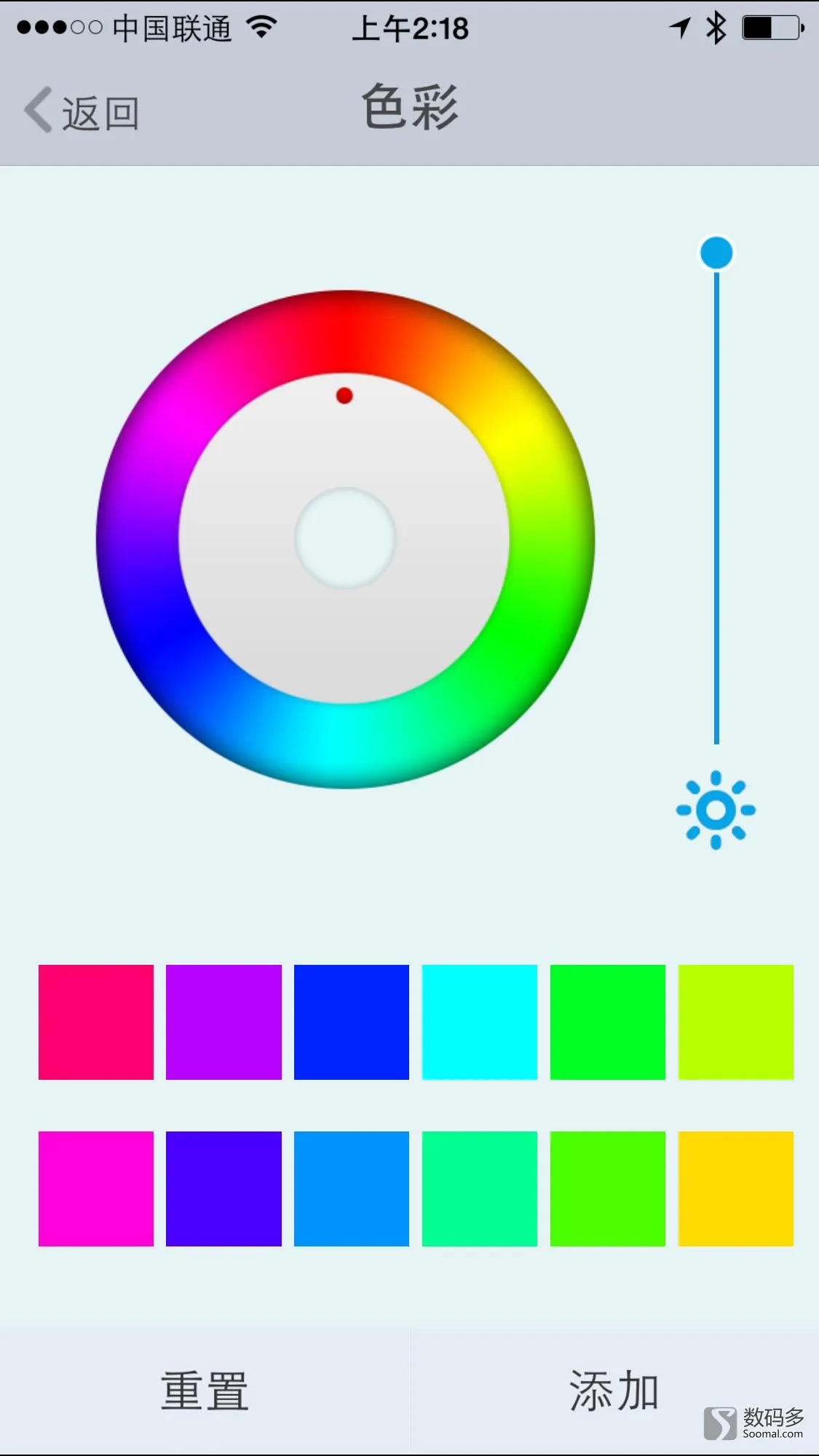The image size is (819, 1456).
Task: Go back with the 返回 button
Action: 82,113
